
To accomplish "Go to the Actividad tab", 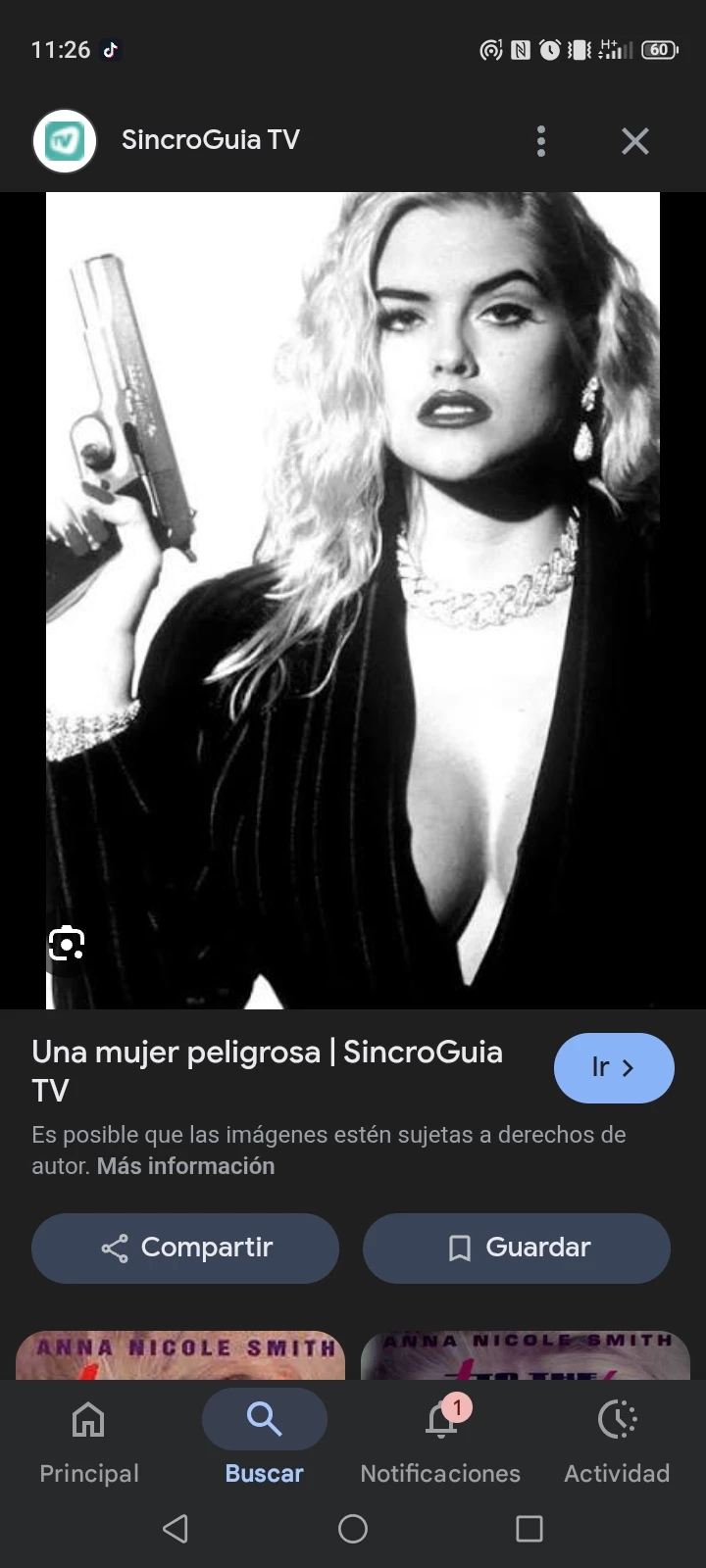I will [617, 1439].
